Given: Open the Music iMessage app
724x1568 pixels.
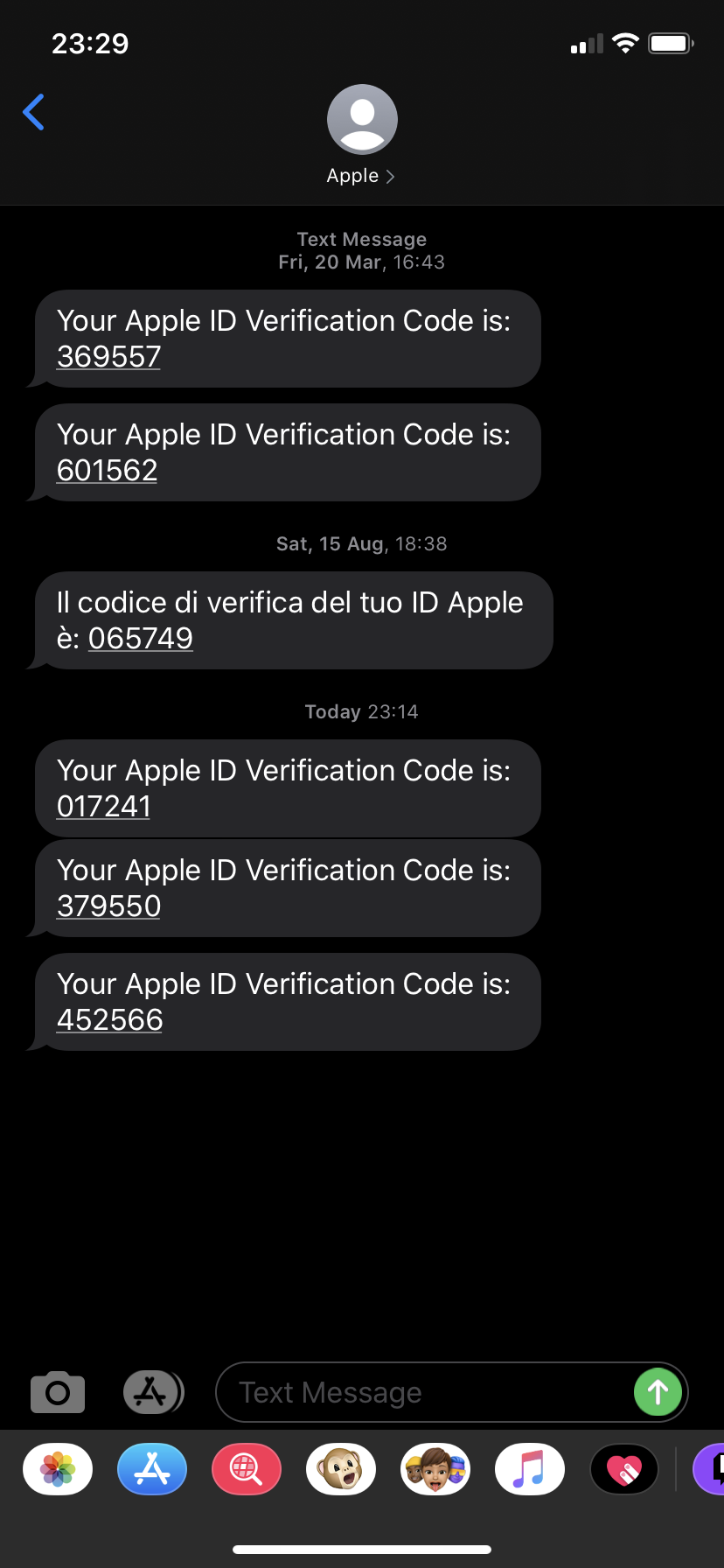Looking at the screenshot, I should click(x=530, y=1469).
